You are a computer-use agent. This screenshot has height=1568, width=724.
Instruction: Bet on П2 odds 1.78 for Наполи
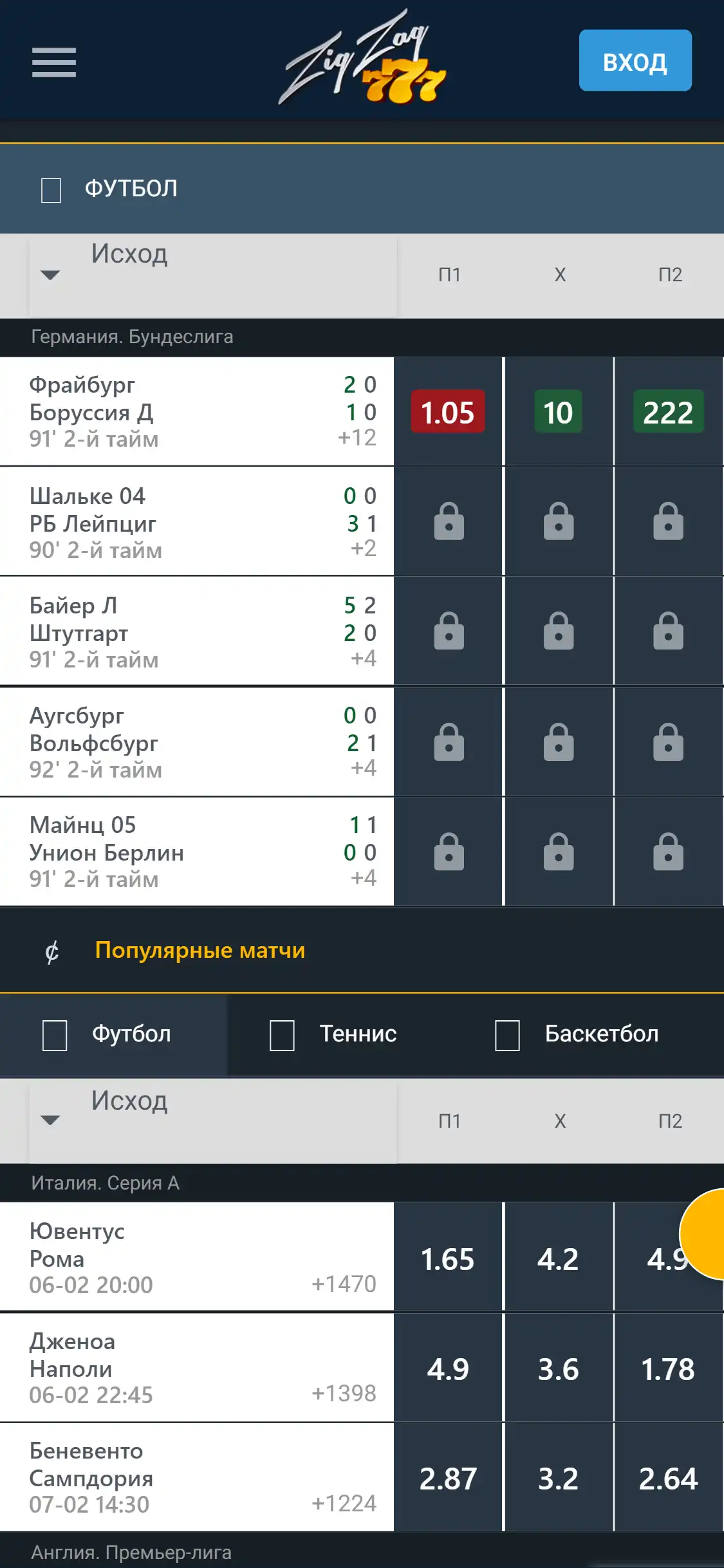coord(668,1368)
